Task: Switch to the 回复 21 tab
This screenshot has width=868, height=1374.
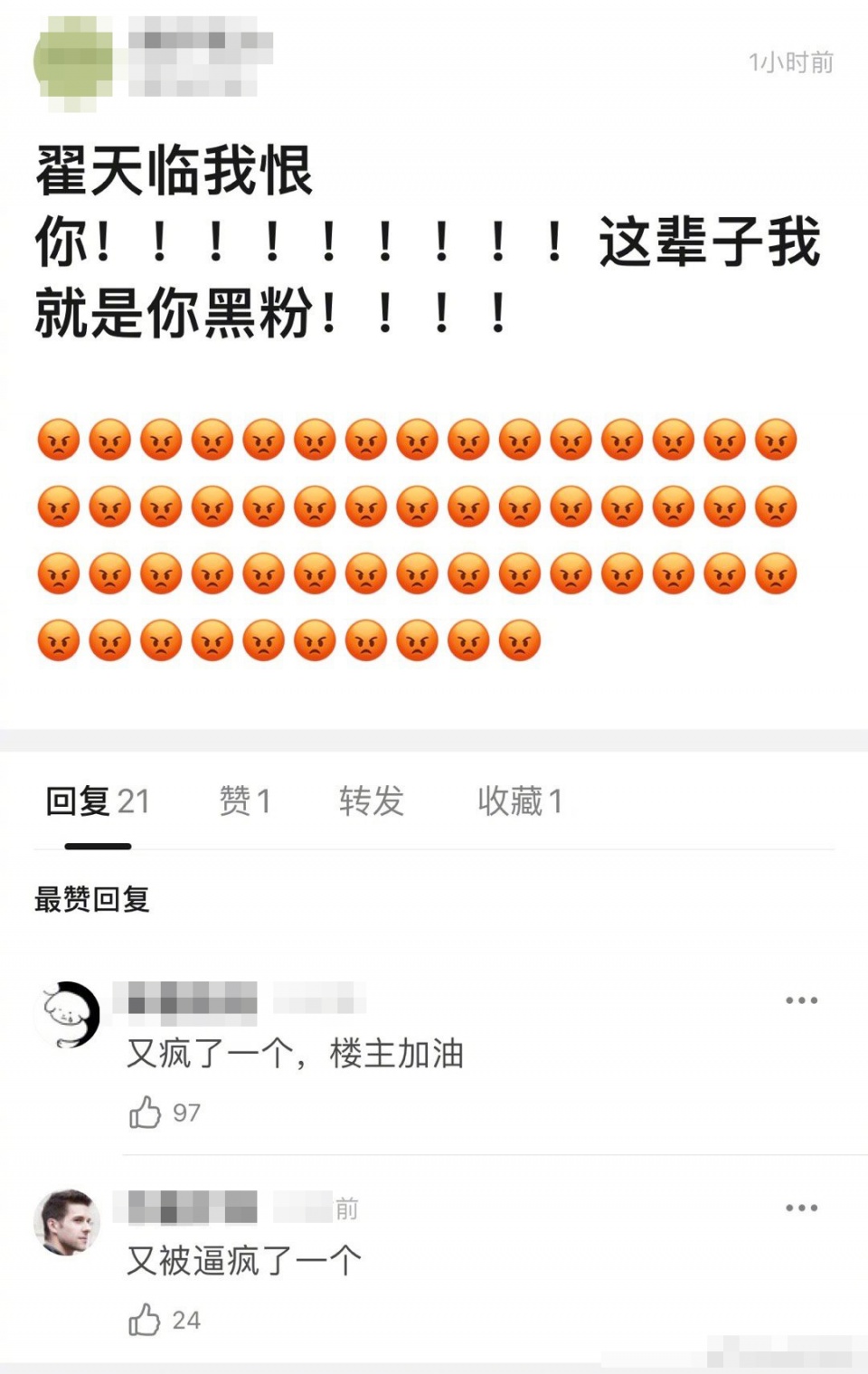Action: coord(98,801)
